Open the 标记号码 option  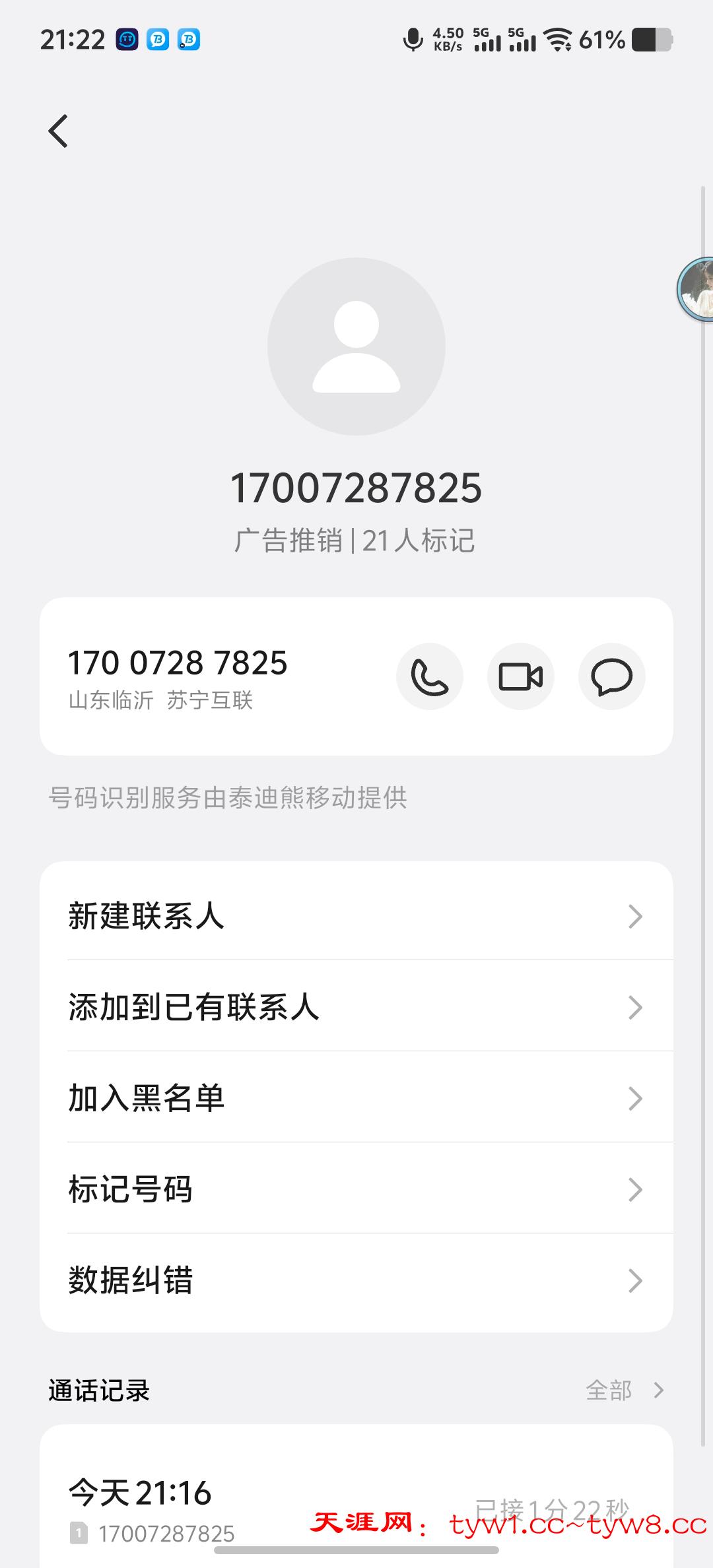pos(356,1189)
